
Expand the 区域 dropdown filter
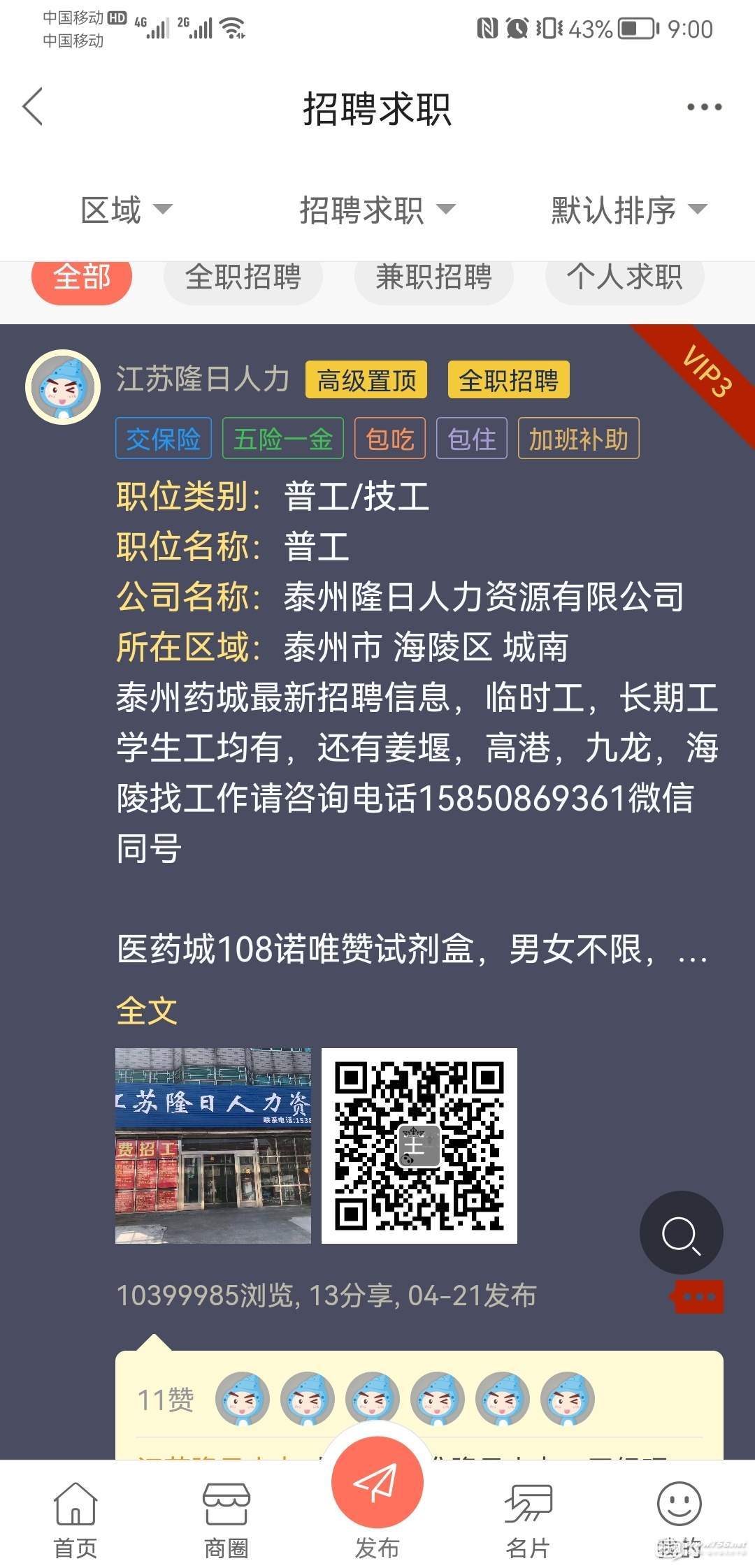click(x=126, y=210)
